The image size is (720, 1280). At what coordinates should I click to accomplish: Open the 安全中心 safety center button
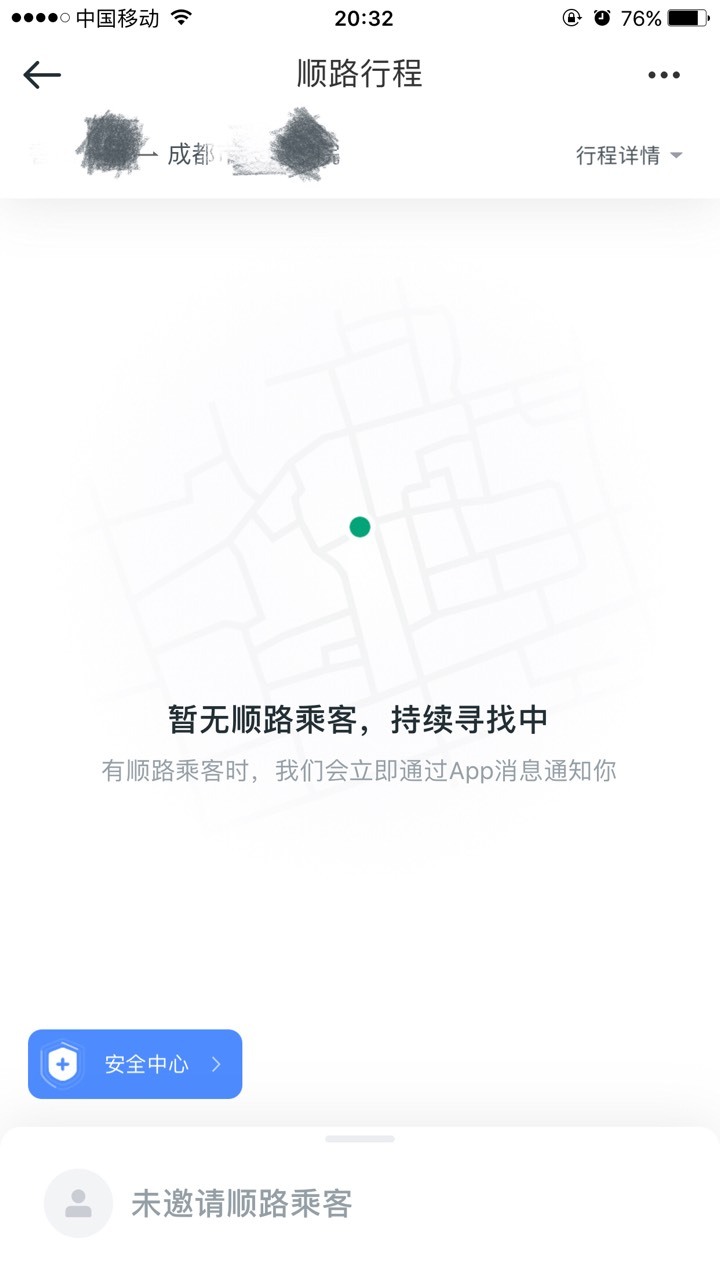coord(135,1064)
